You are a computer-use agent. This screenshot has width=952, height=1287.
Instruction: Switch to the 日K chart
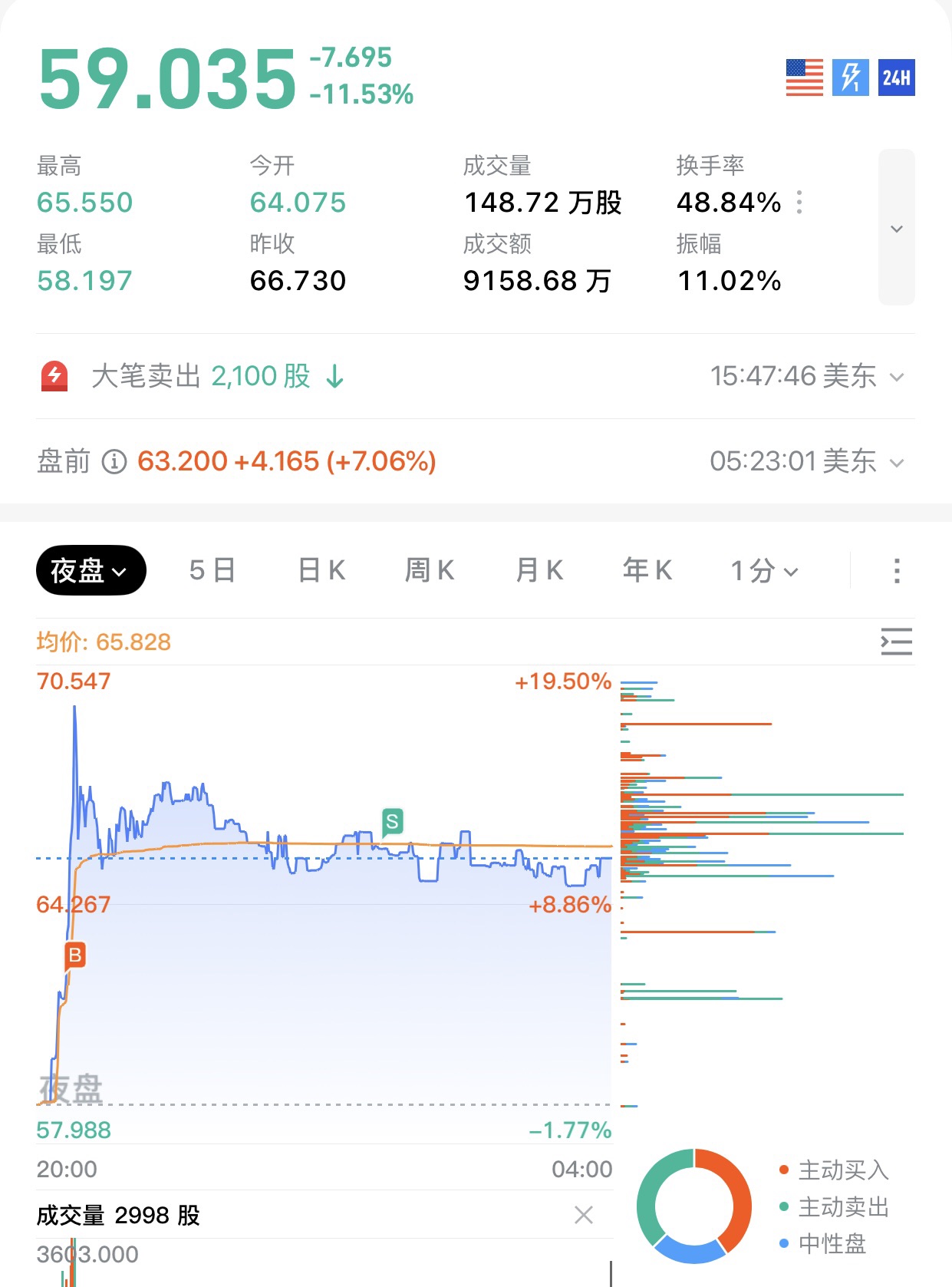[x=321, y=570]
